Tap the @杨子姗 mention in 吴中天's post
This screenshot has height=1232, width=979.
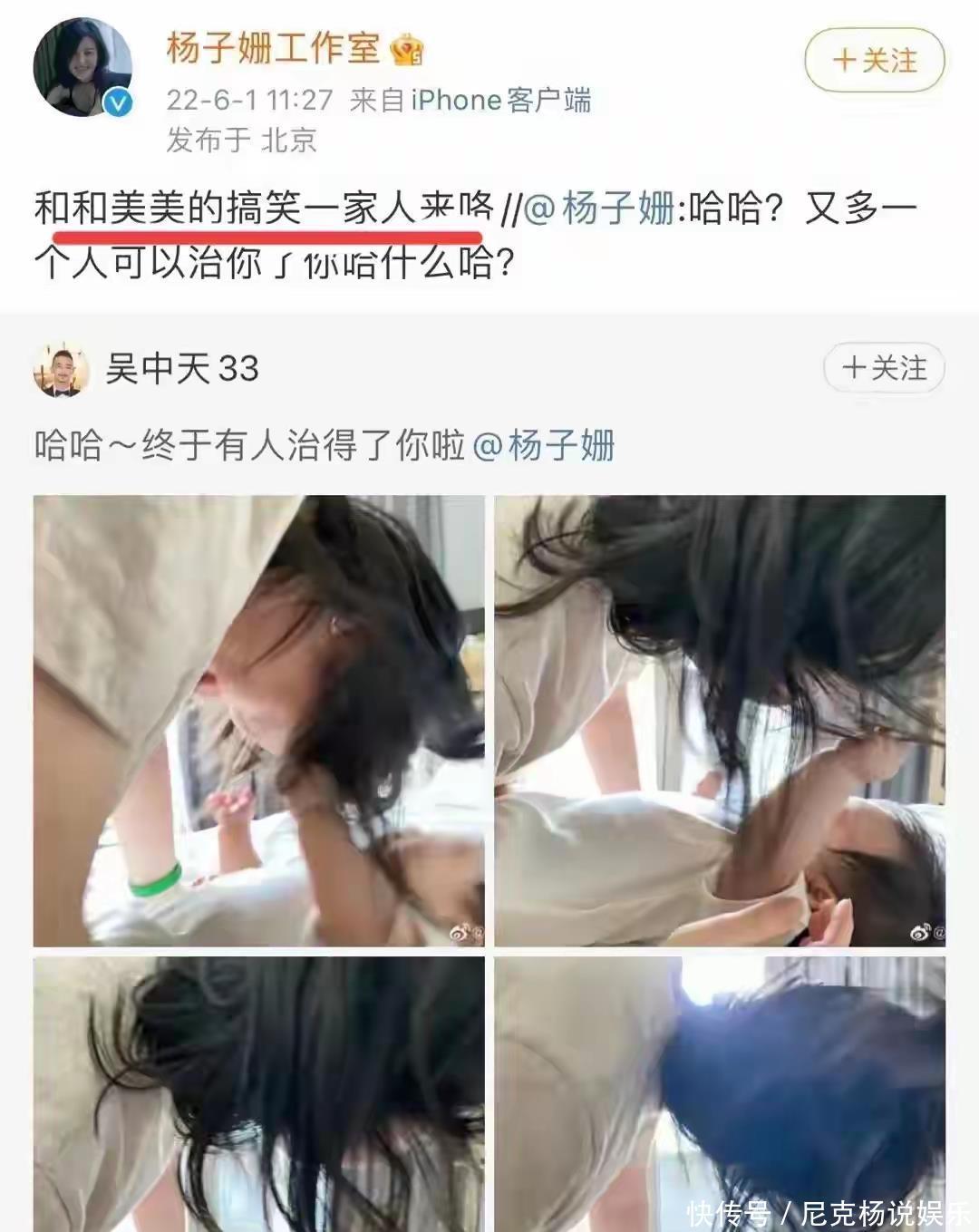click(x=544, y=446)
